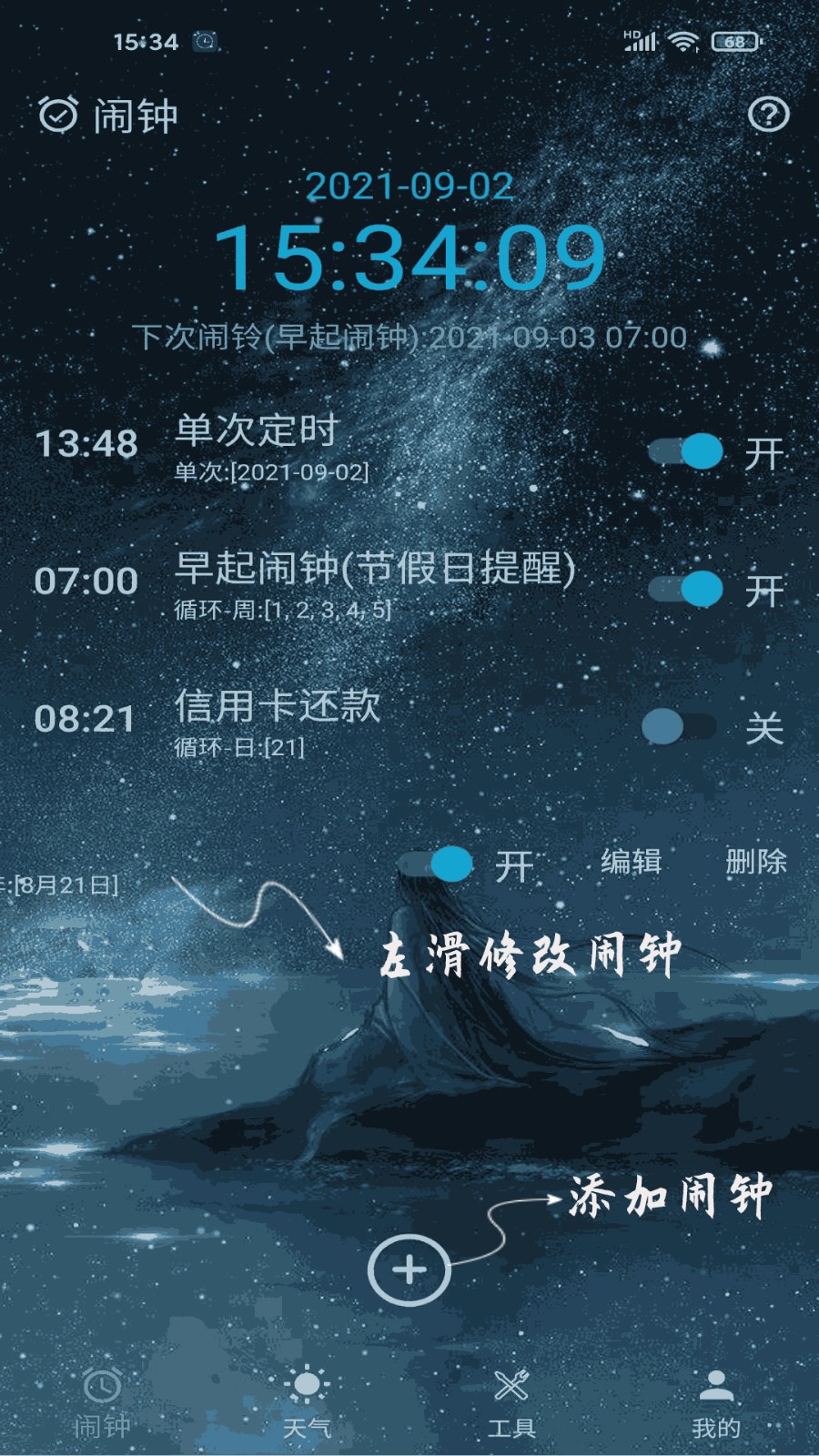Click the alarm clock icon in the header
The image size is (819, 1456).
pyautogui.click(x=56, y=115)
